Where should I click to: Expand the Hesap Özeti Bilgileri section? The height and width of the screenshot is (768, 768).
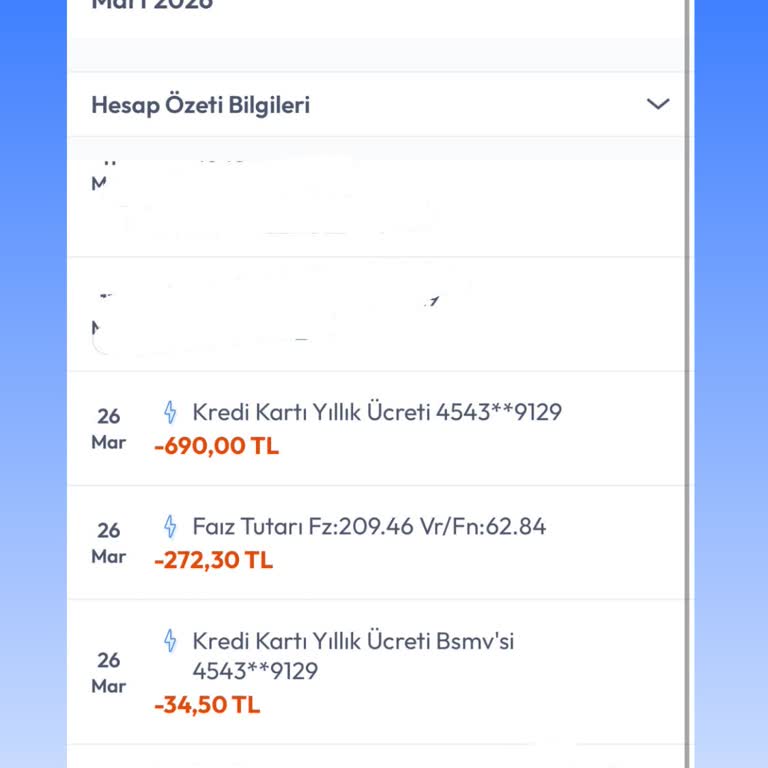pyautogui.click(x=657, y=104)
